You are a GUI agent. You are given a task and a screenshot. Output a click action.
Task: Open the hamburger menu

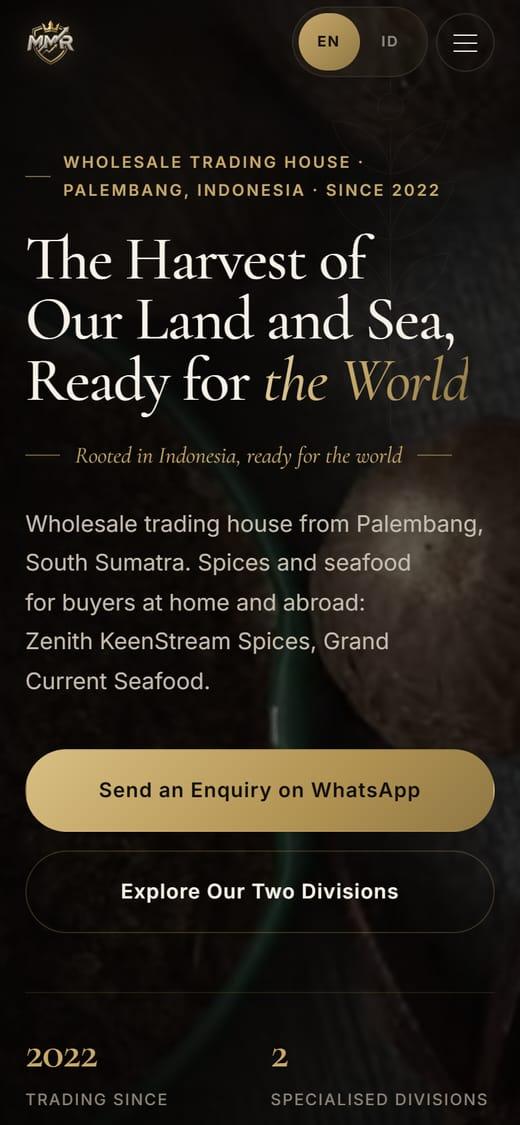click(x=465, y=42)
